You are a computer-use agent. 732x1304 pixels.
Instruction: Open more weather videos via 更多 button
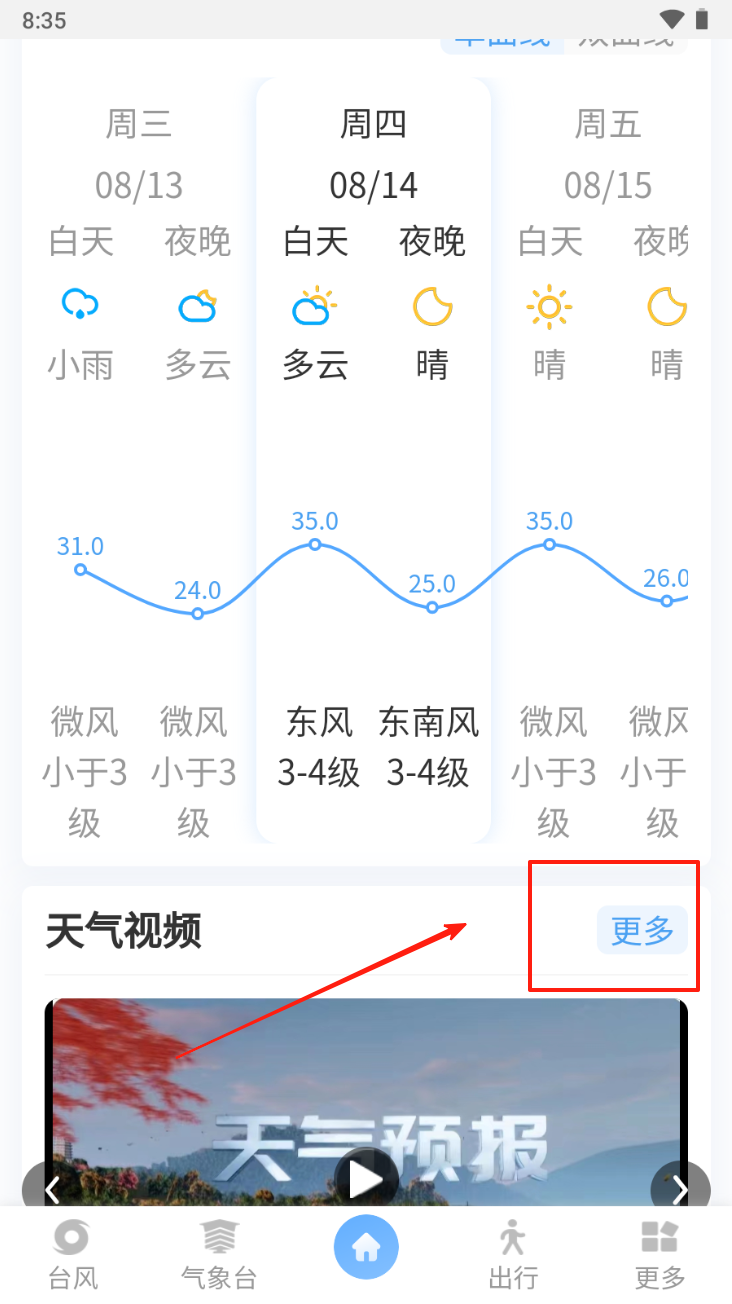(x=642, y=930)
